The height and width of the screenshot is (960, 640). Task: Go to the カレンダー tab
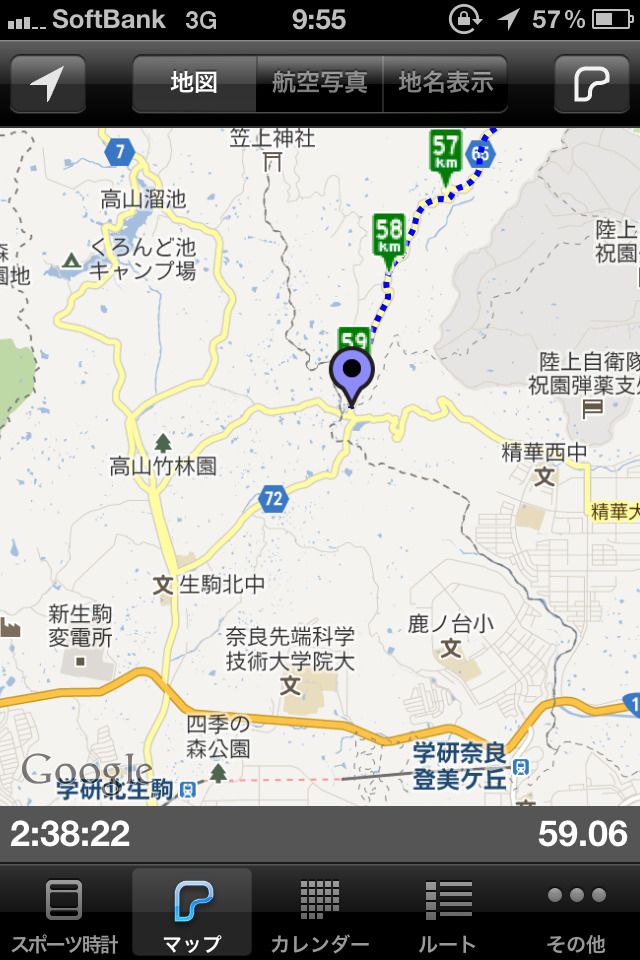320,913
